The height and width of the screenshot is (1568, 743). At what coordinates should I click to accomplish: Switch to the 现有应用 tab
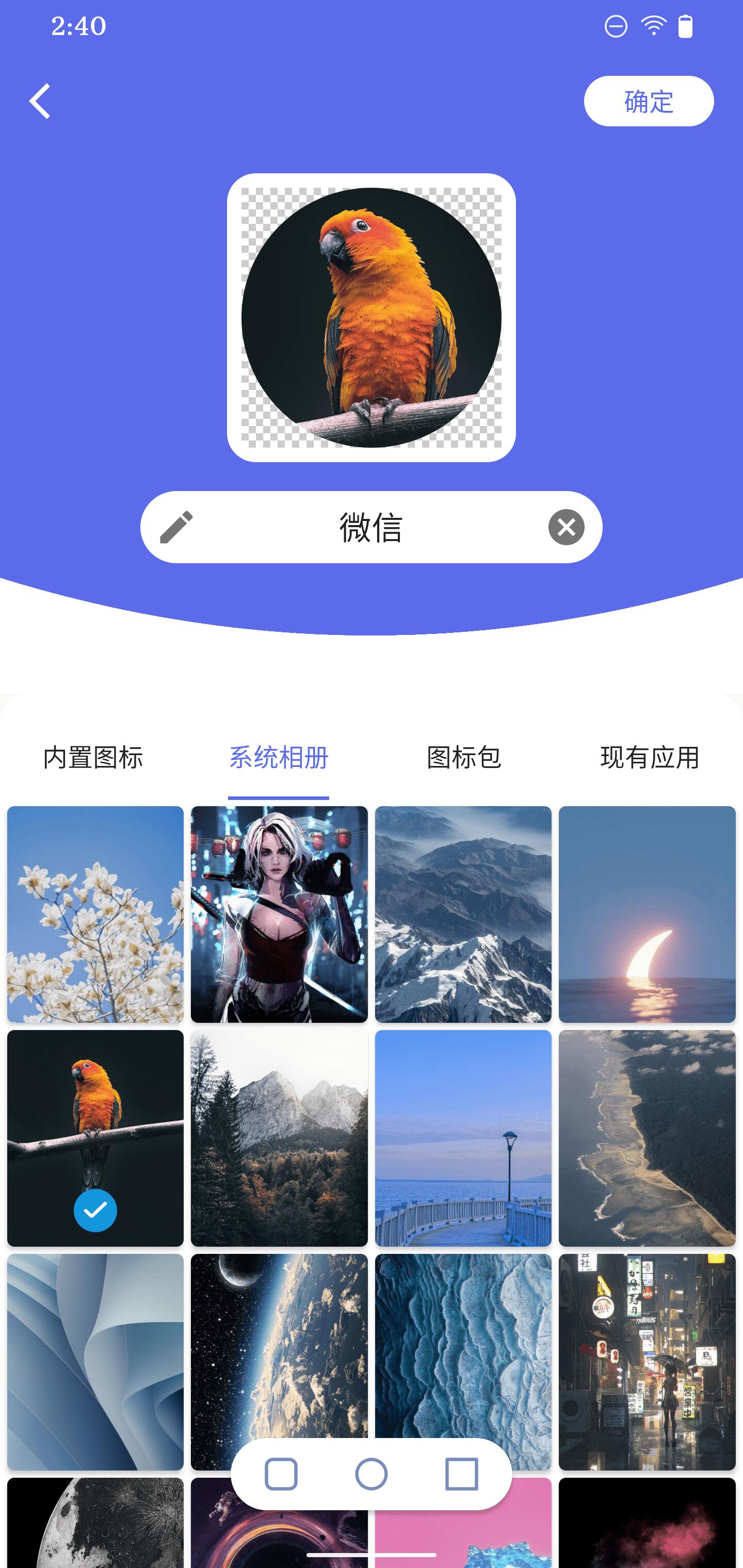[x=649, y=758]
